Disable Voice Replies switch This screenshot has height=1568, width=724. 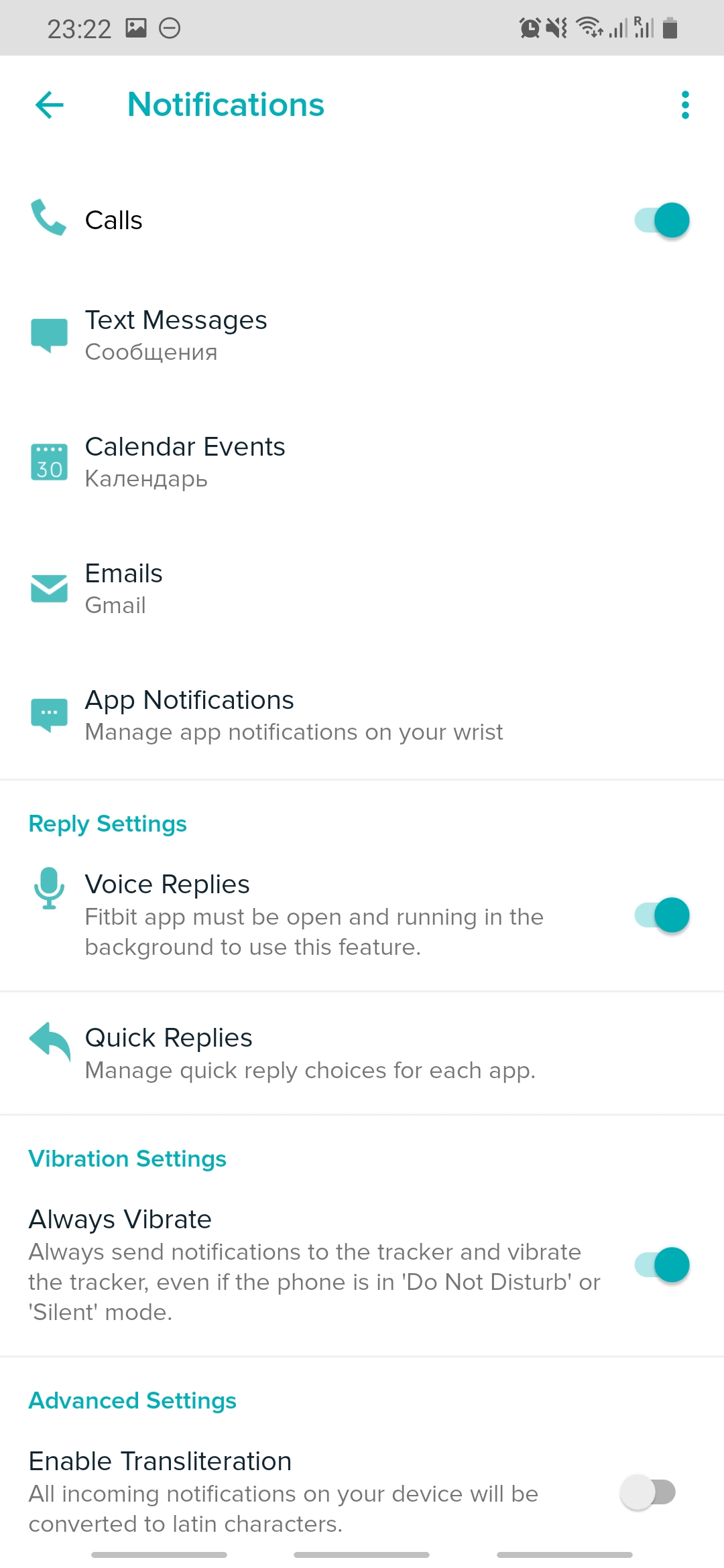pos(662,915)
